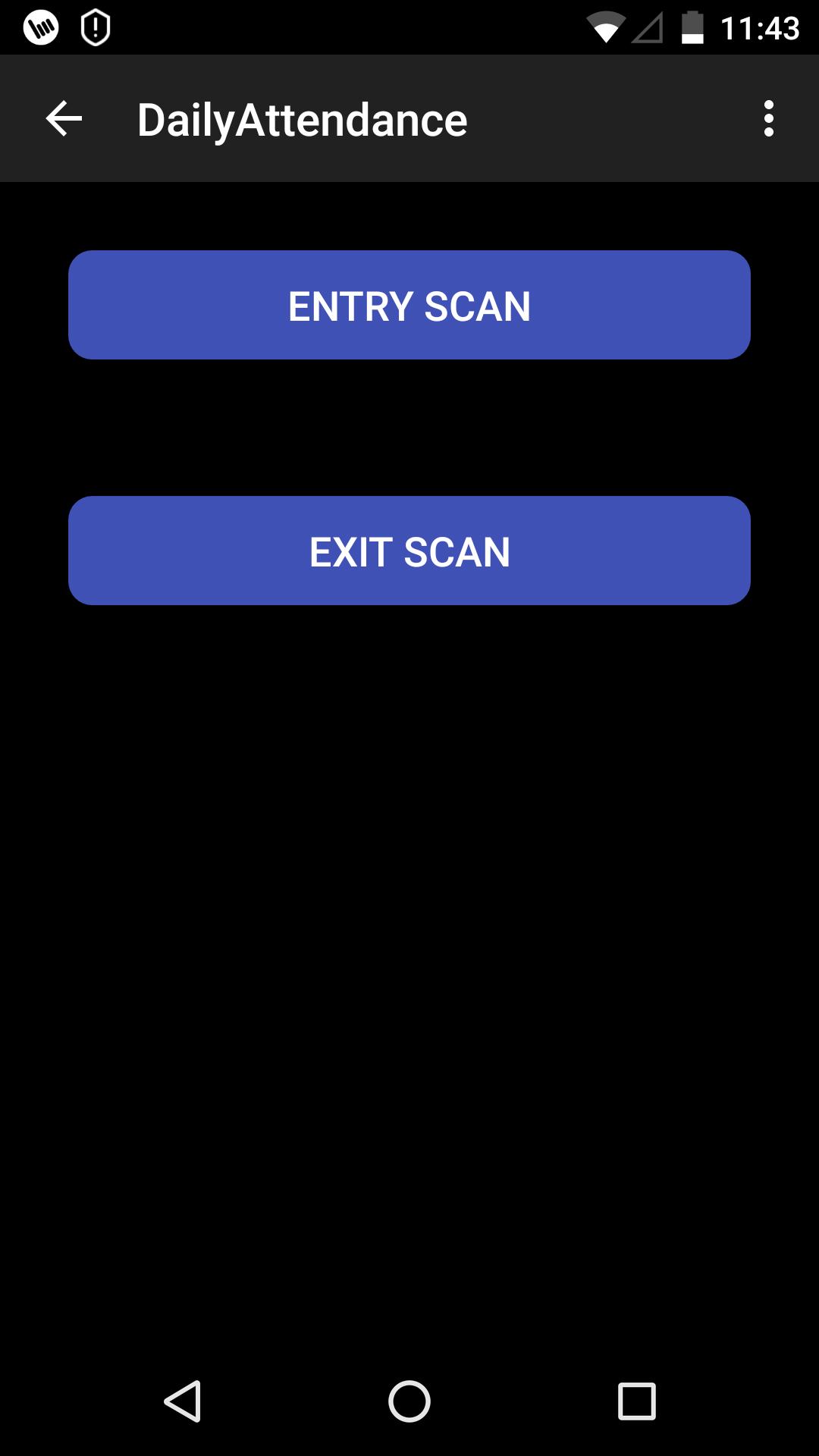The width and height of the screenshot is (819, 1456).
Task: Open recent apps from the navigation bar
Action: point(637,1401)
